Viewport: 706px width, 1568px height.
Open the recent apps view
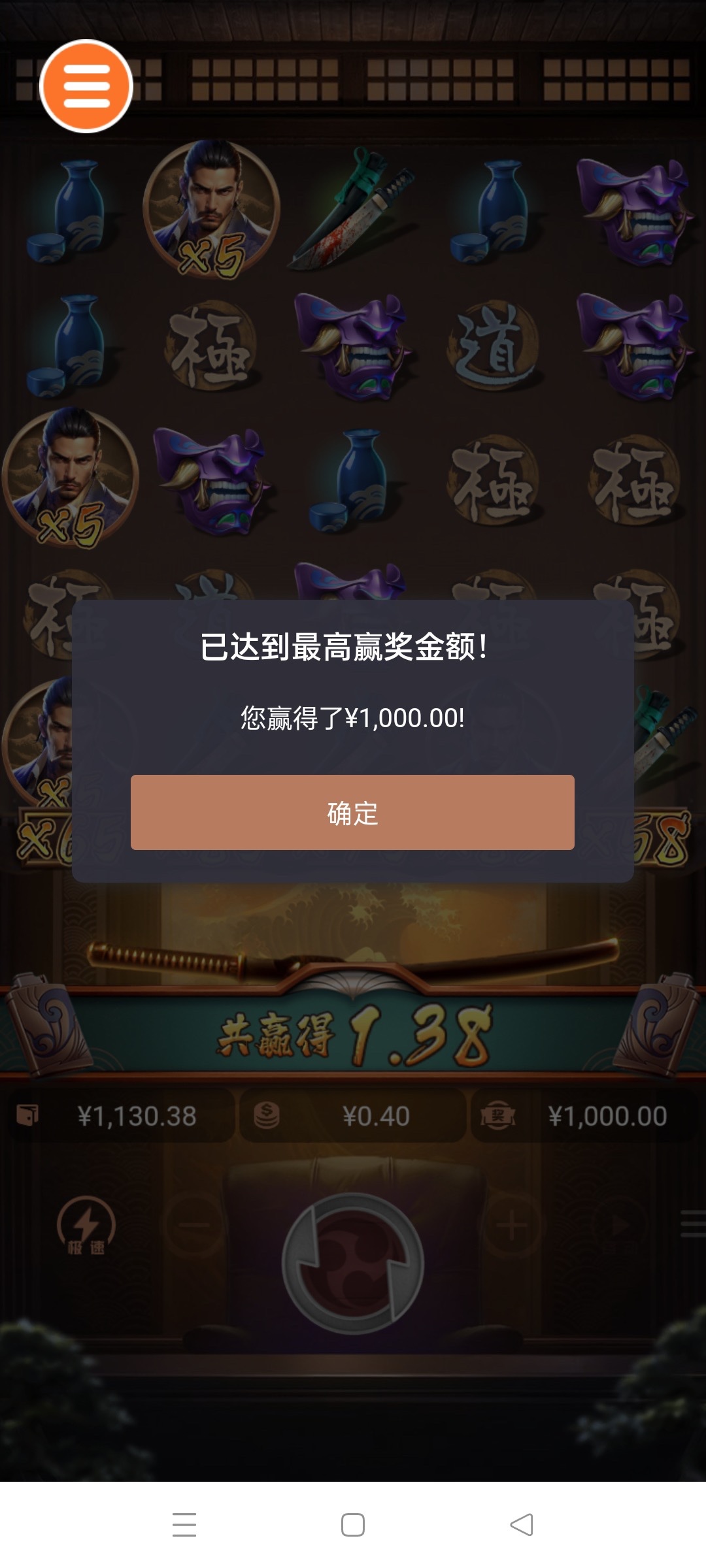click(x=184, y=1525)
